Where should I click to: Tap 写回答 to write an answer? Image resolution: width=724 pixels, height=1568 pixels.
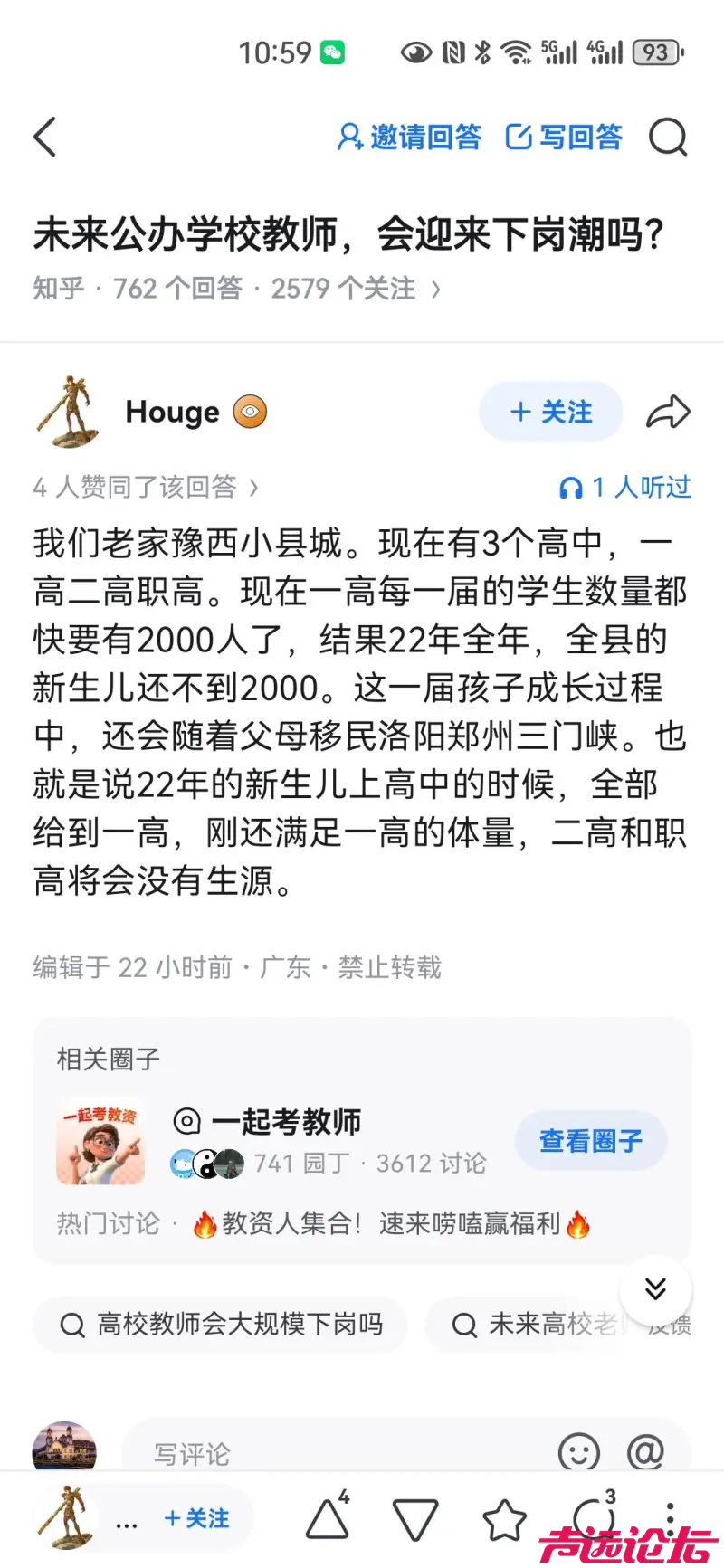[564, 138]
